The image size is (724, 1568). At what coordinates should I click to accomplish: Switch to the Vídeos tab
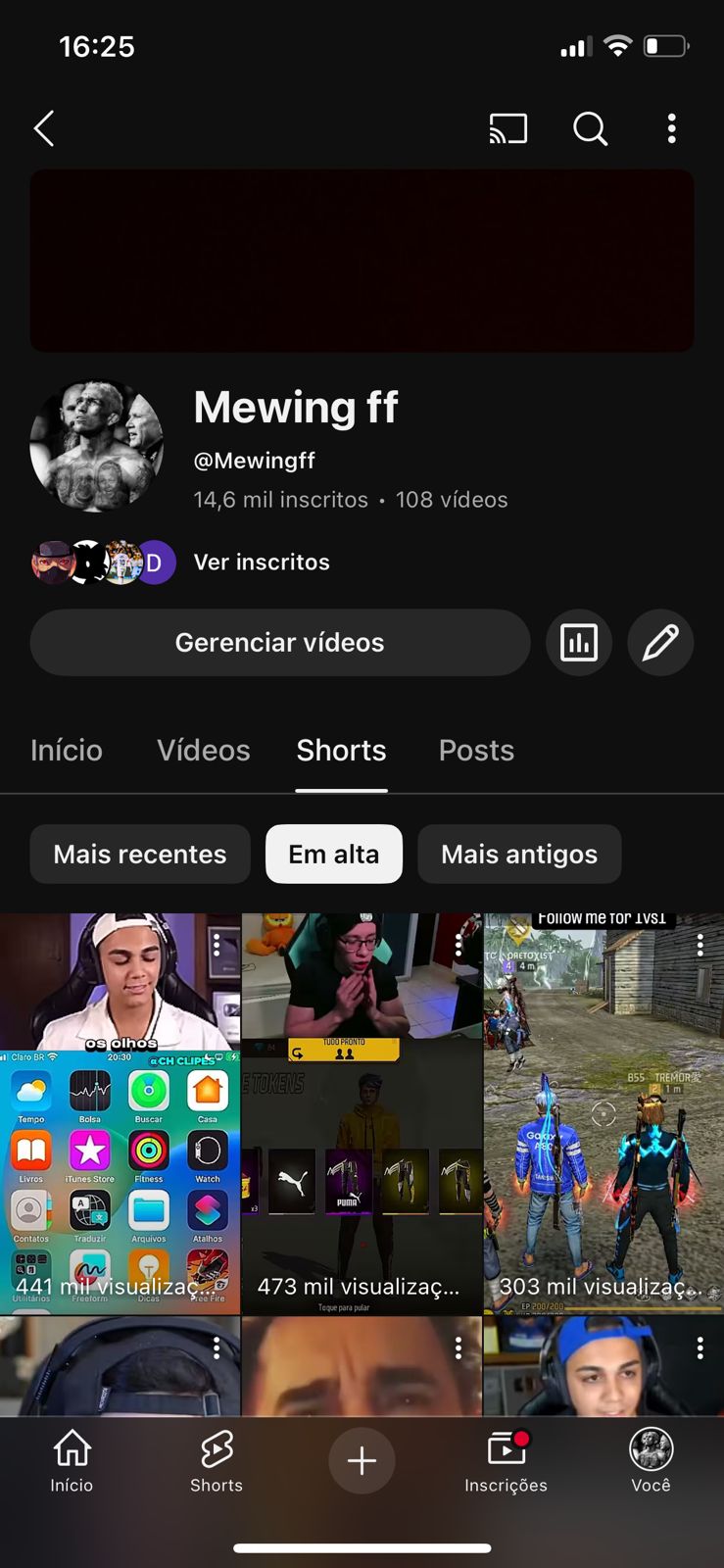coord(204,751)
